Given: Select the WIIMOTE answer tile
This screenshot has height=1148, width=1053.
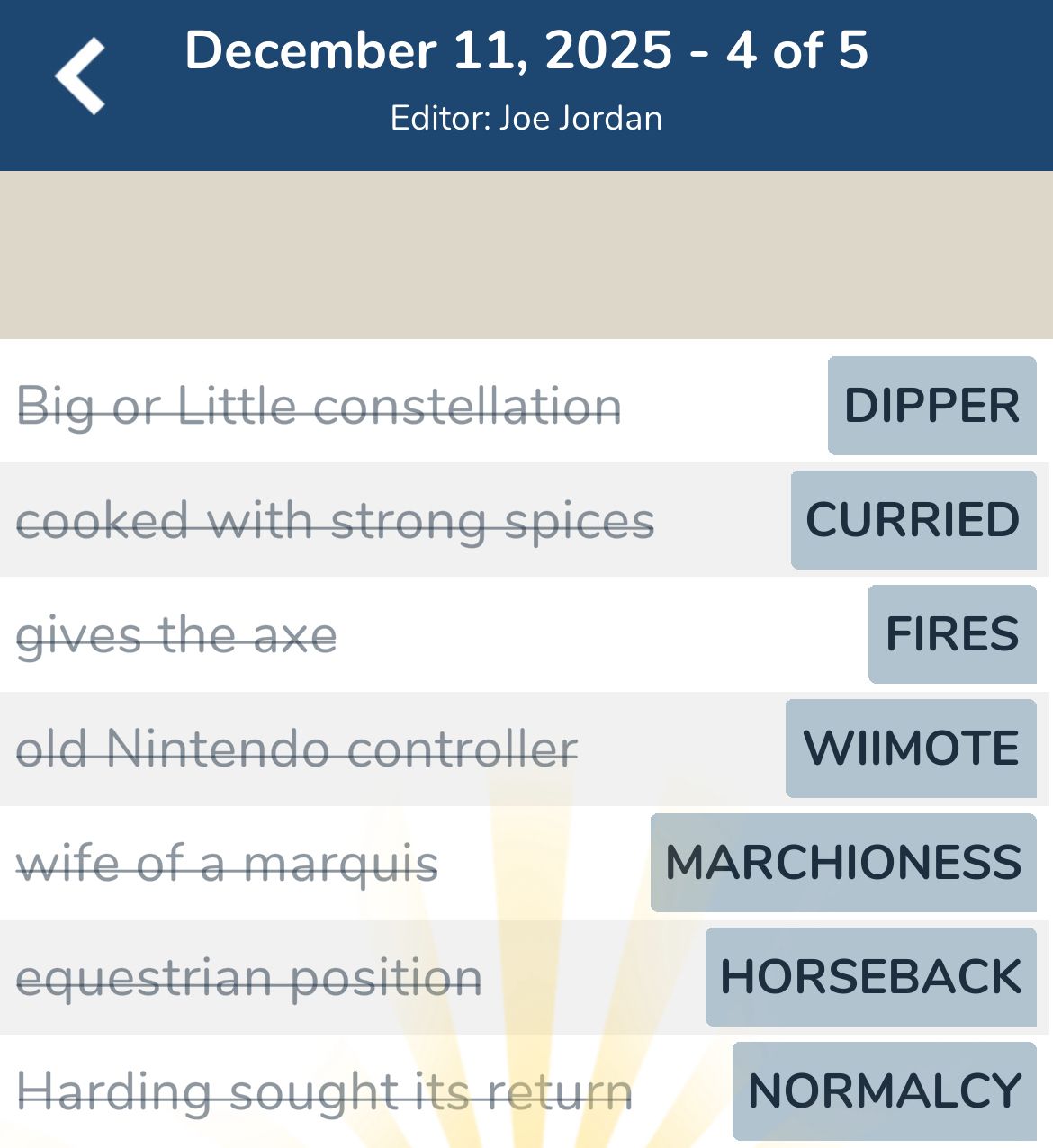Looking at the screenshot, I should [910, 748].
